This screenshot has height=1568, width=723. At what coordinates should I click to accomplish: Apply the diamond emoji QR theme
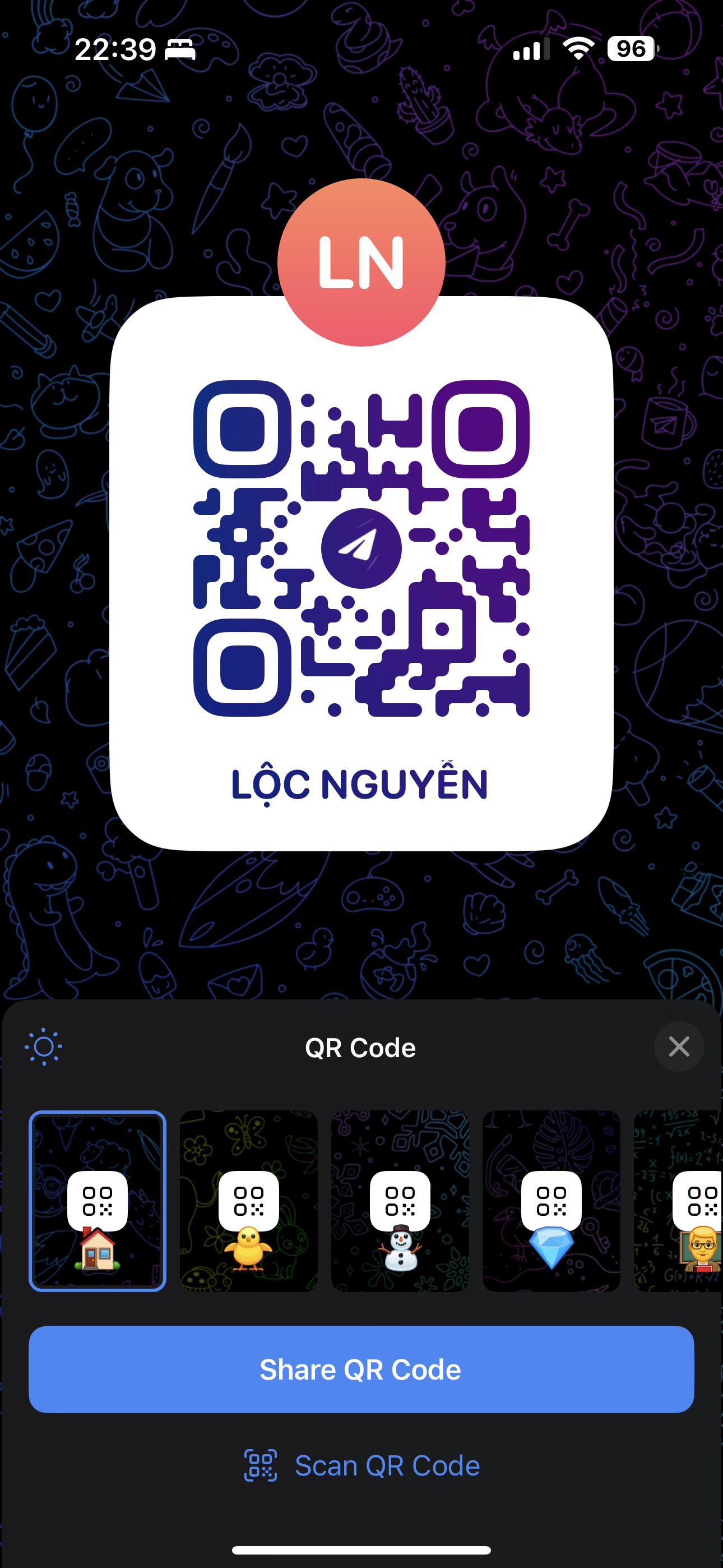click(x=551, y=1200)
